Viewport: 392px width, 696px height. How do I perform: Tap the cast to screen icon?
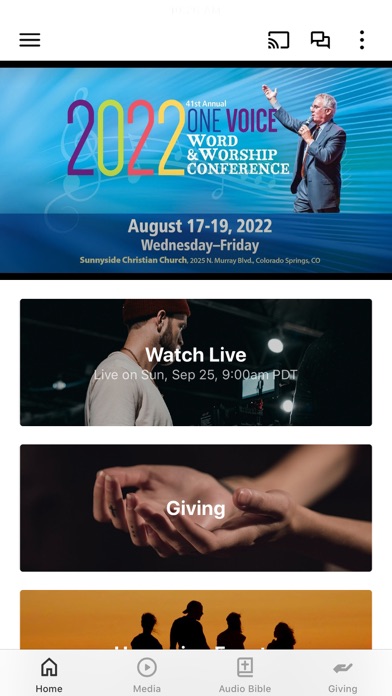pos(278,40)
